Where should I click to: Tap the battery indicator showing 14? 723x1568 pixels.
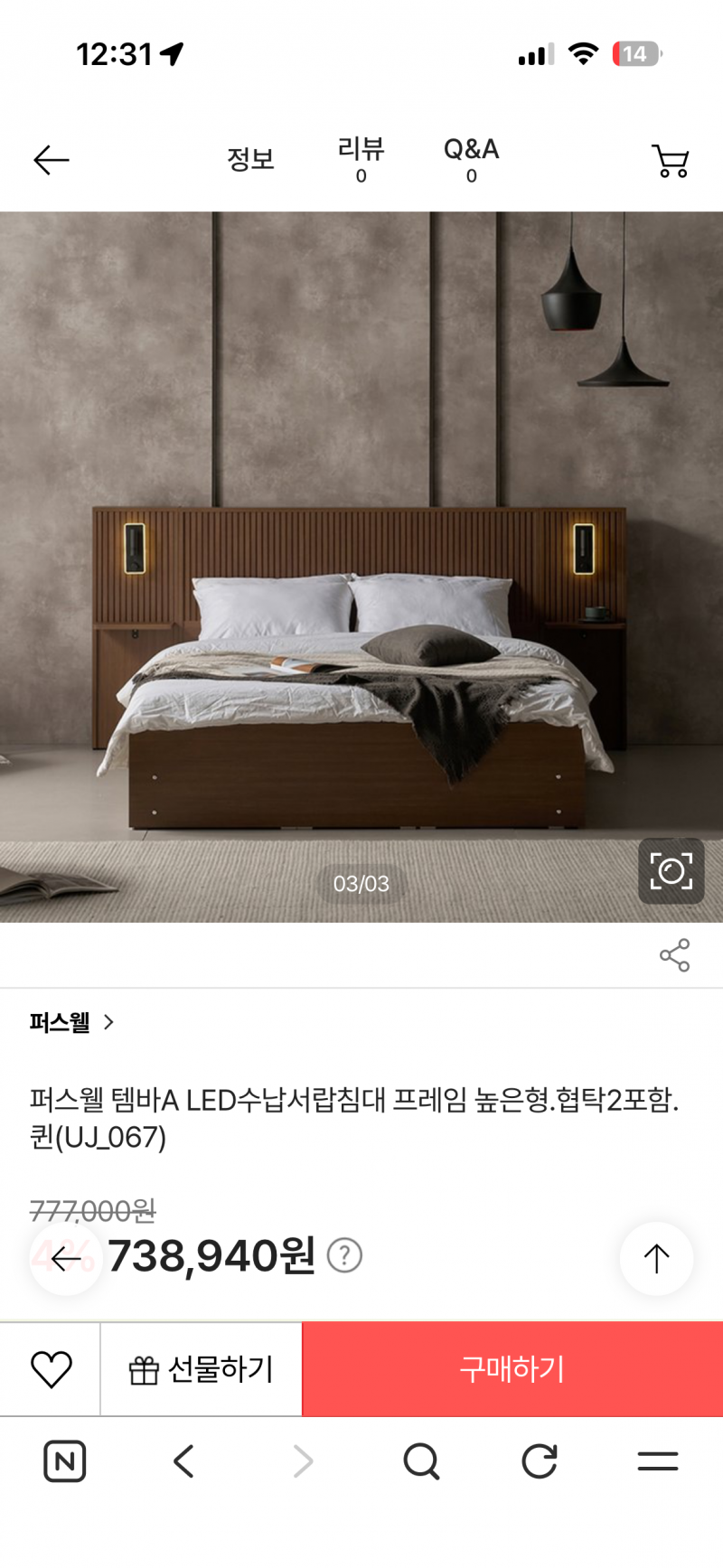tap(636, 53)
